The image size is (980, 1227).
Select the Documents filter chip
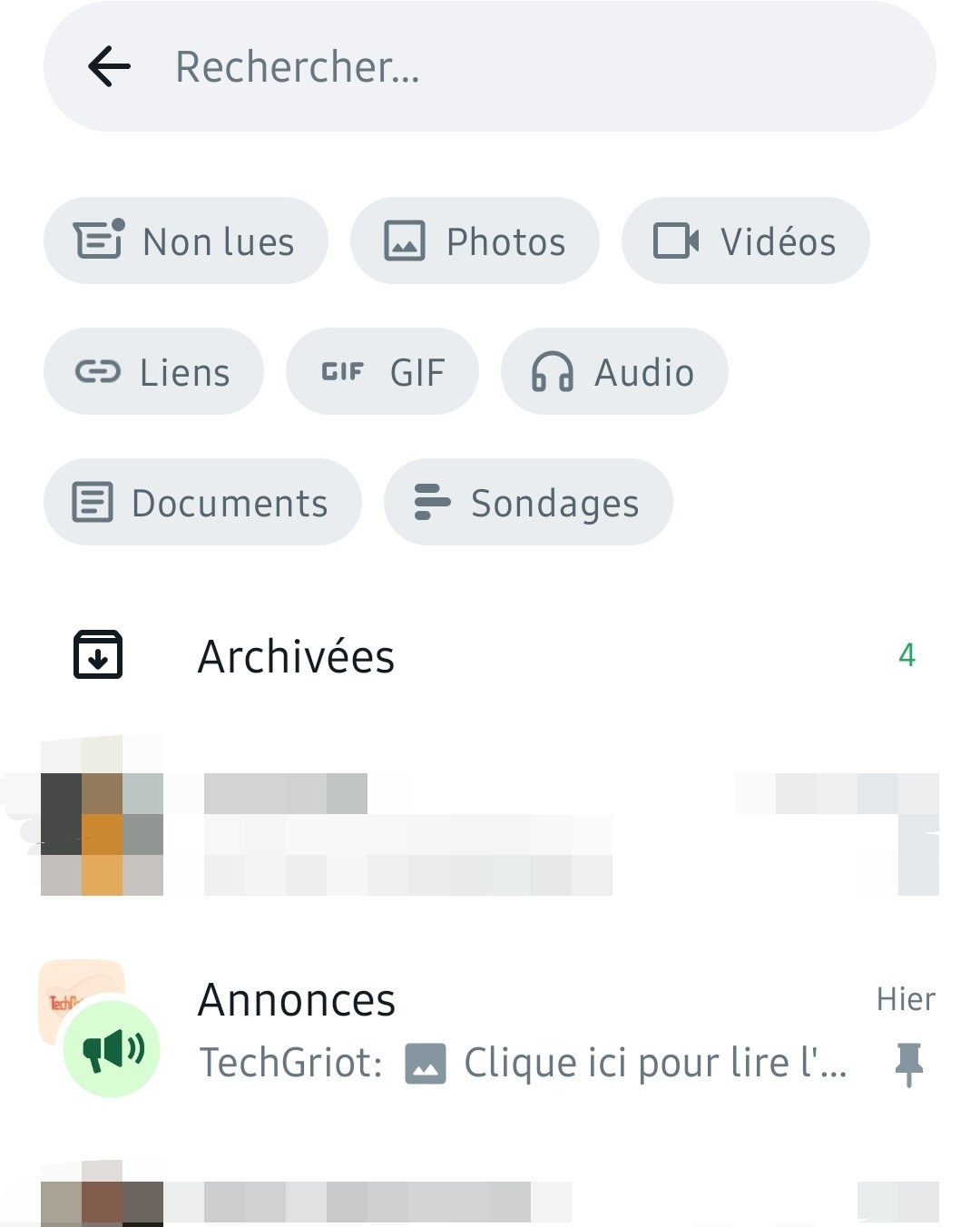tap(201, 503)
